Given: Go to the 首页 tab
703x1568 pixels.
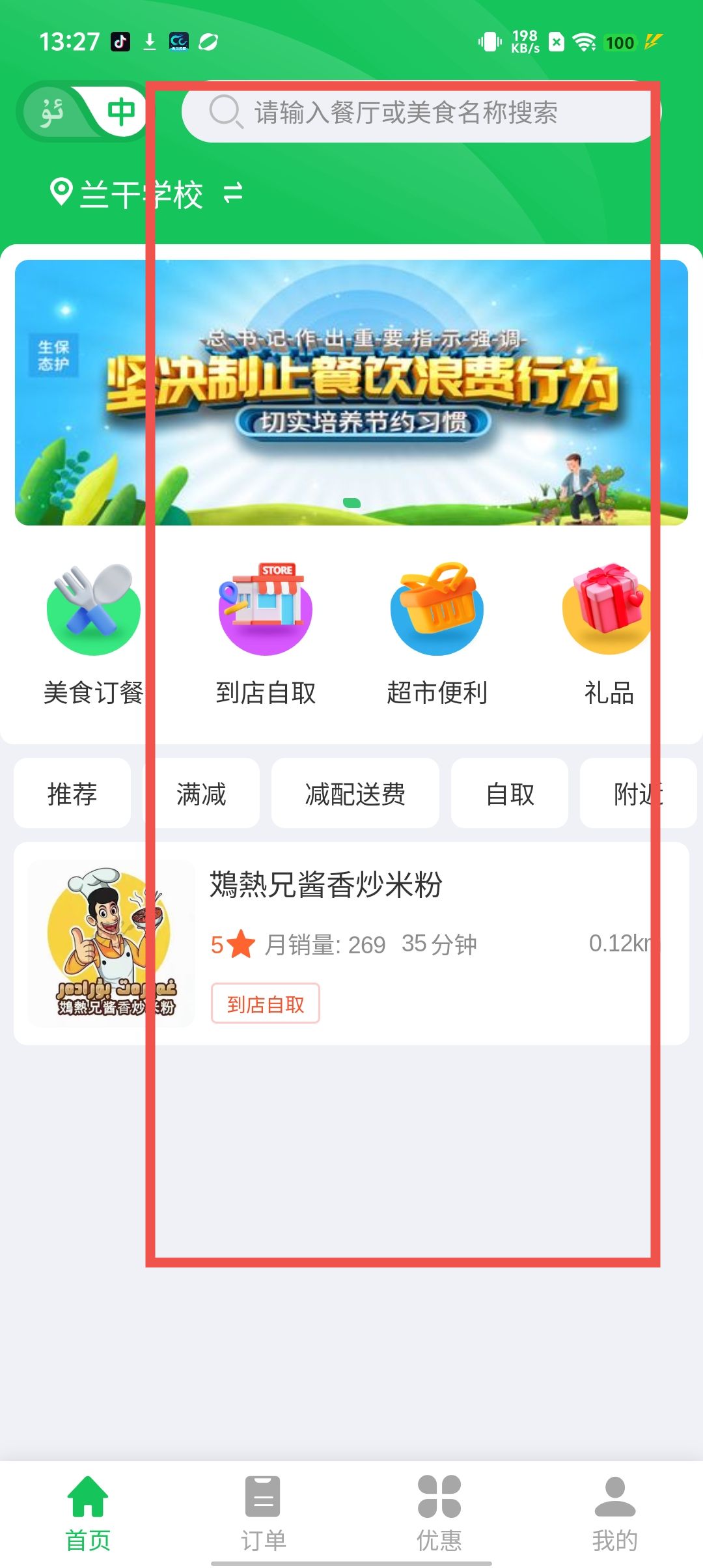Looking at the screenshot, I should 88,1513.
